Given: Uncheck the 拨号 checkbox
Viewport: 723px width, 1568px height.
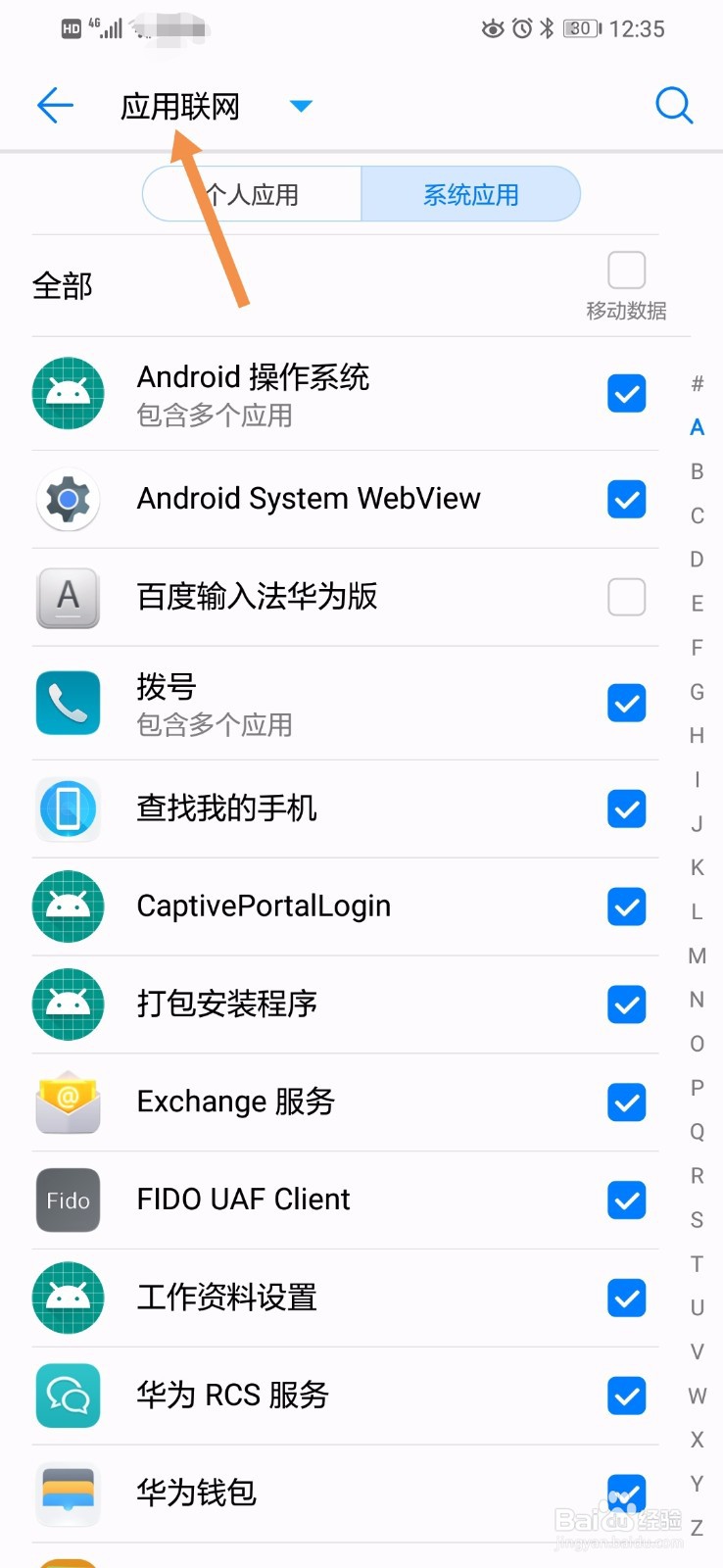Looking at the screenshot, I should coord(627,704).
